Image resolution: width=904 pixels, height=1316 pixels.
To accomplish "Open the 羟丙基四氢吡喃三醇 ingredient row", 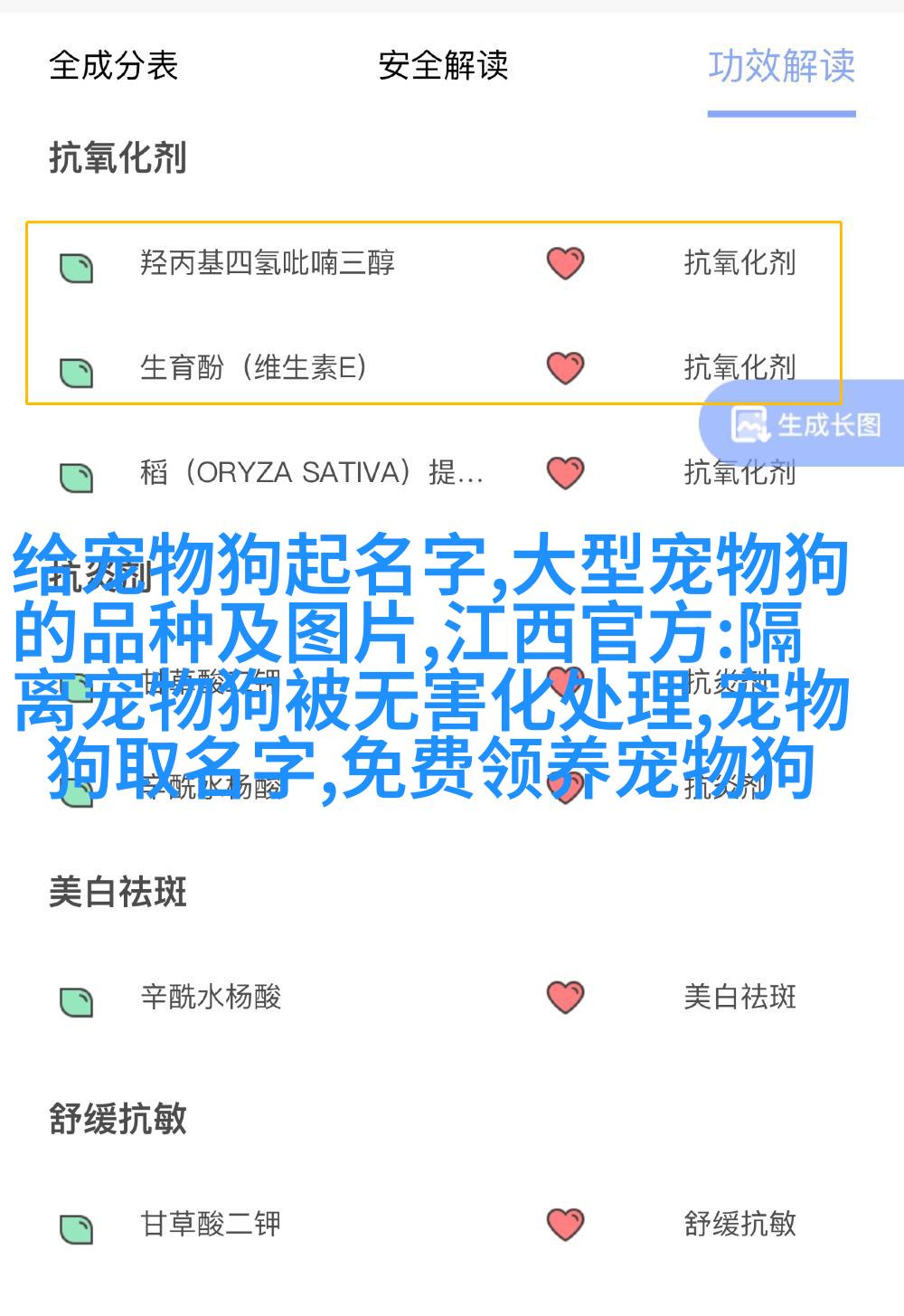I will (x=268, y=263).
